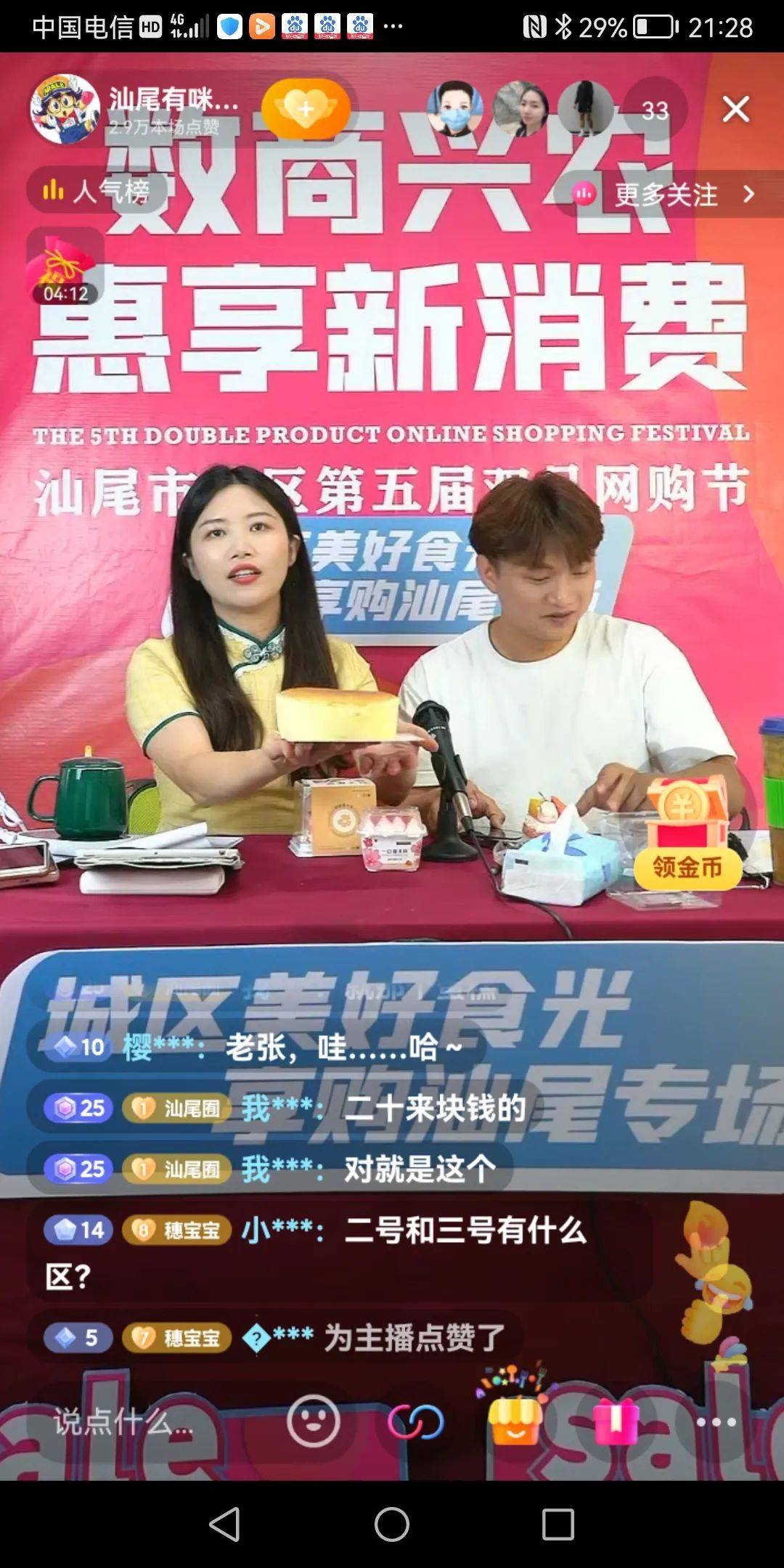Follow the streamer with the heart plus button
Image resolution: width=784 pixels, height=1568 pixels.
point(306,110)
